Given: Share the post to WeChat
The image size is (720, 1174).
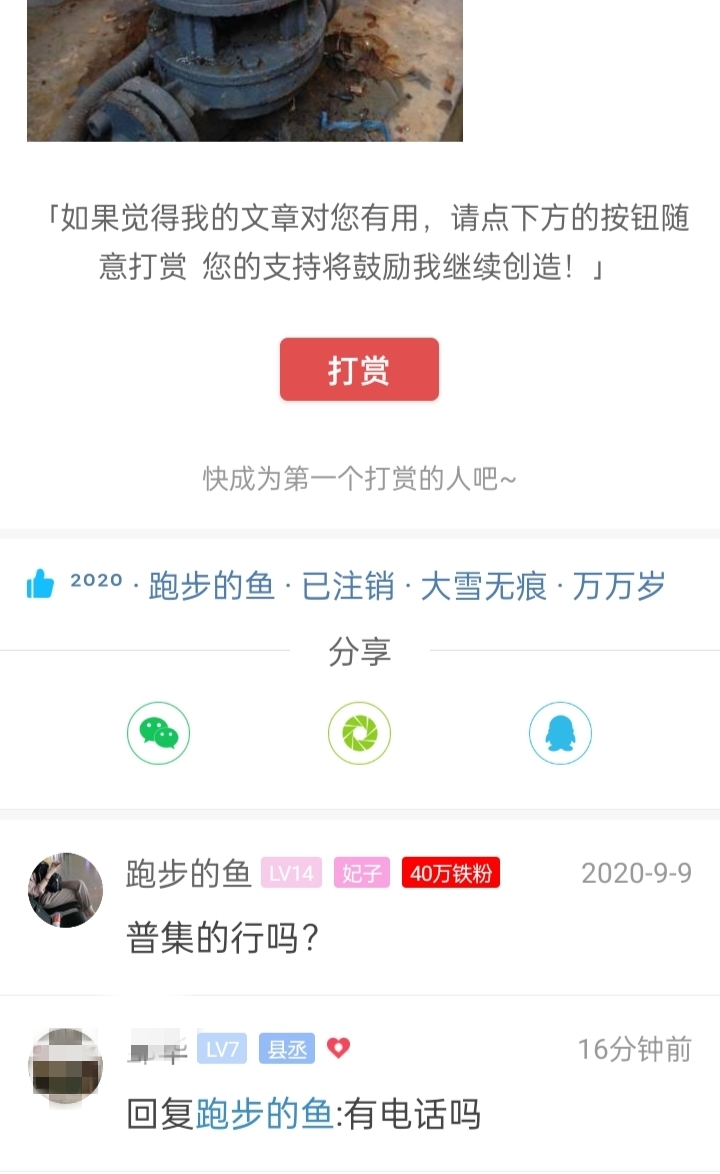Looking at the screenshot, I should pos(158,734).
